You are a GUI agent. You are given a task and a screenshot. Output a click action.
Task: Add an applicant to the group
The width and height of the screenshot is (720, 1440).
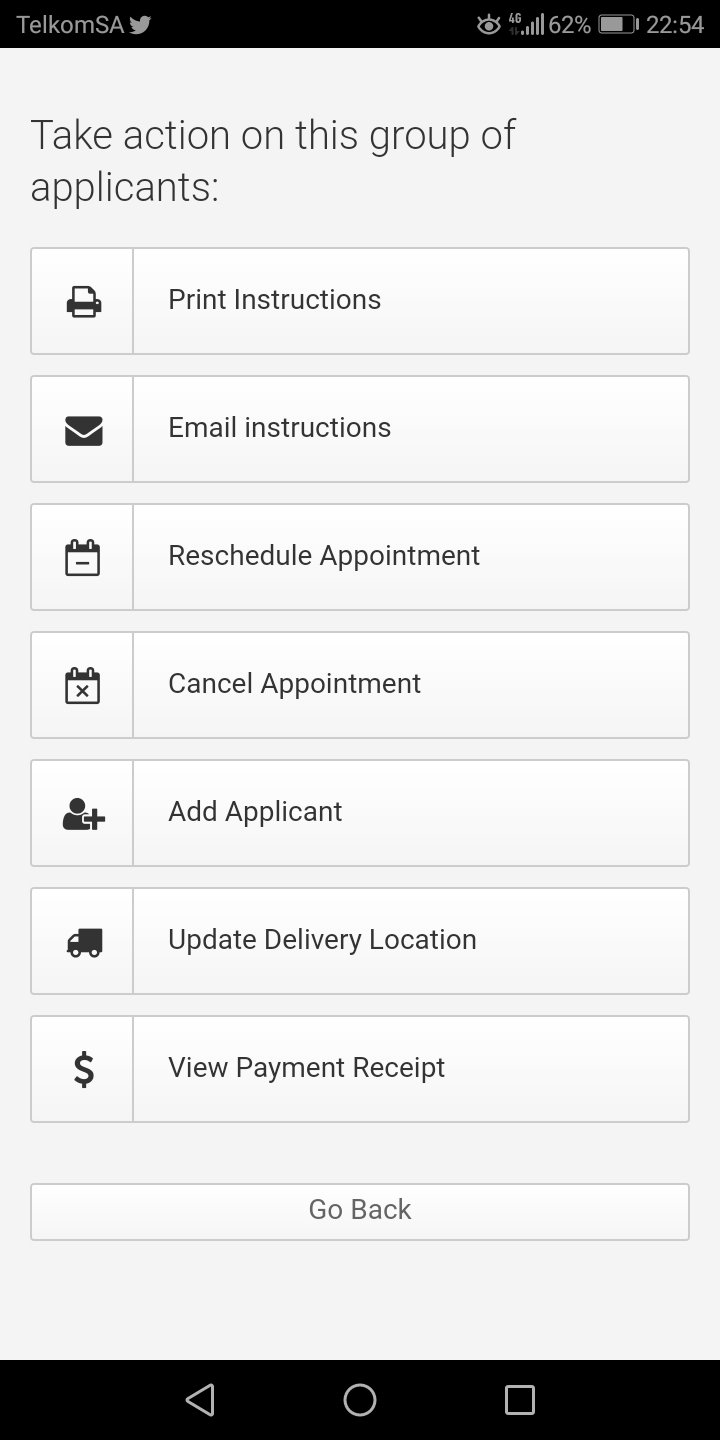(360, 813)
